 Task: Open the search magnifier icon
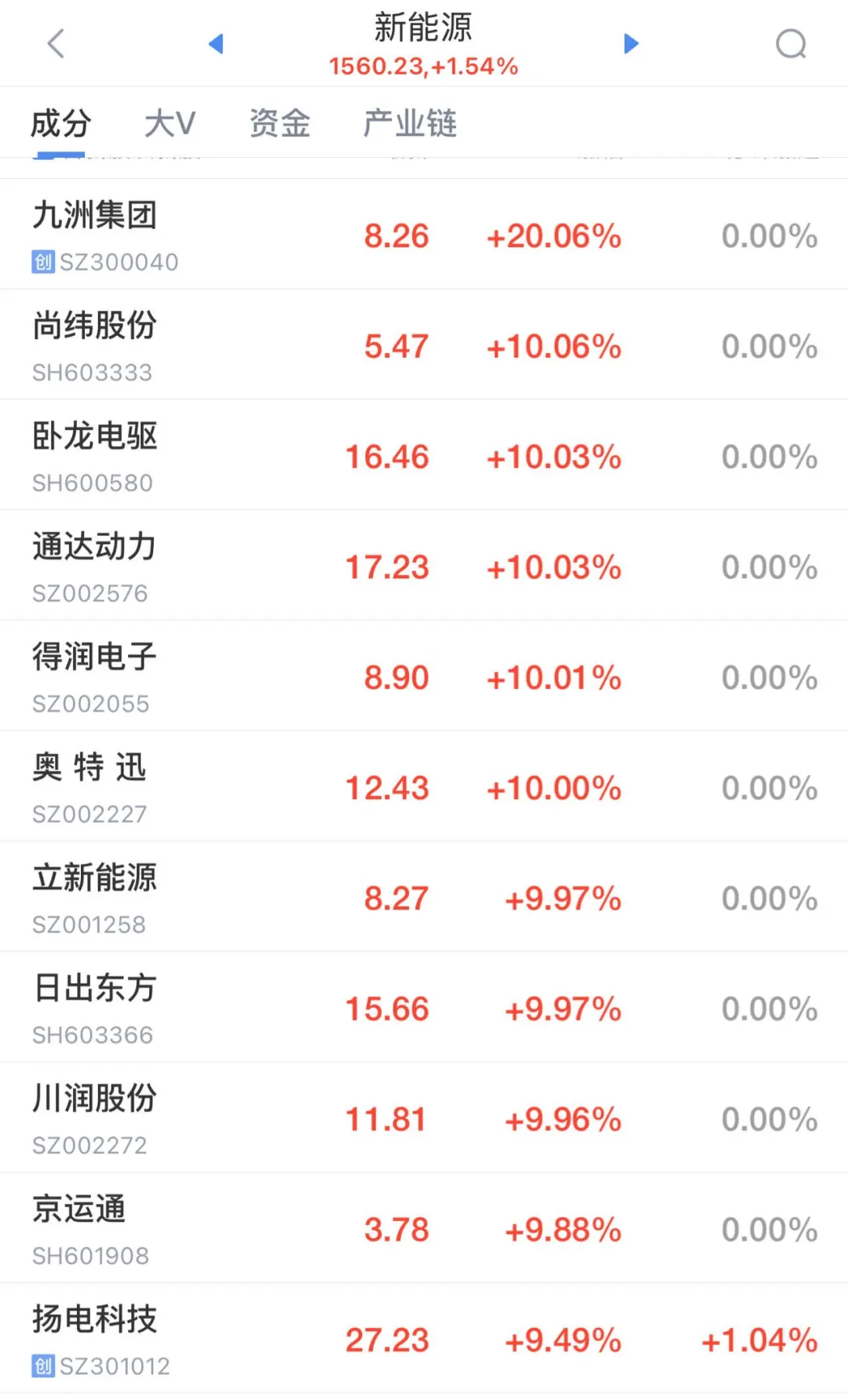pyautogui.click(x=791, y=44)
